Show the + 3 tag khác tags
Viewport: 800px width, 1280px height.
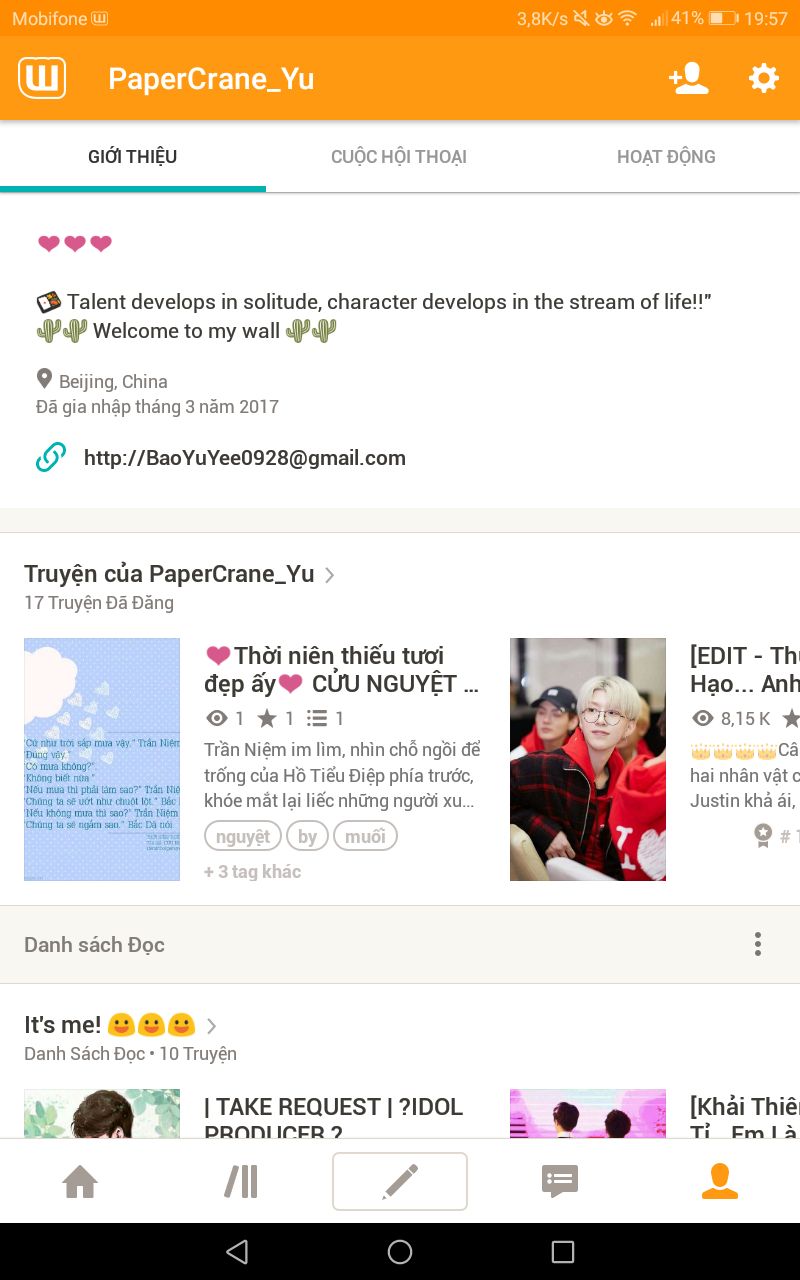[252, 871]
